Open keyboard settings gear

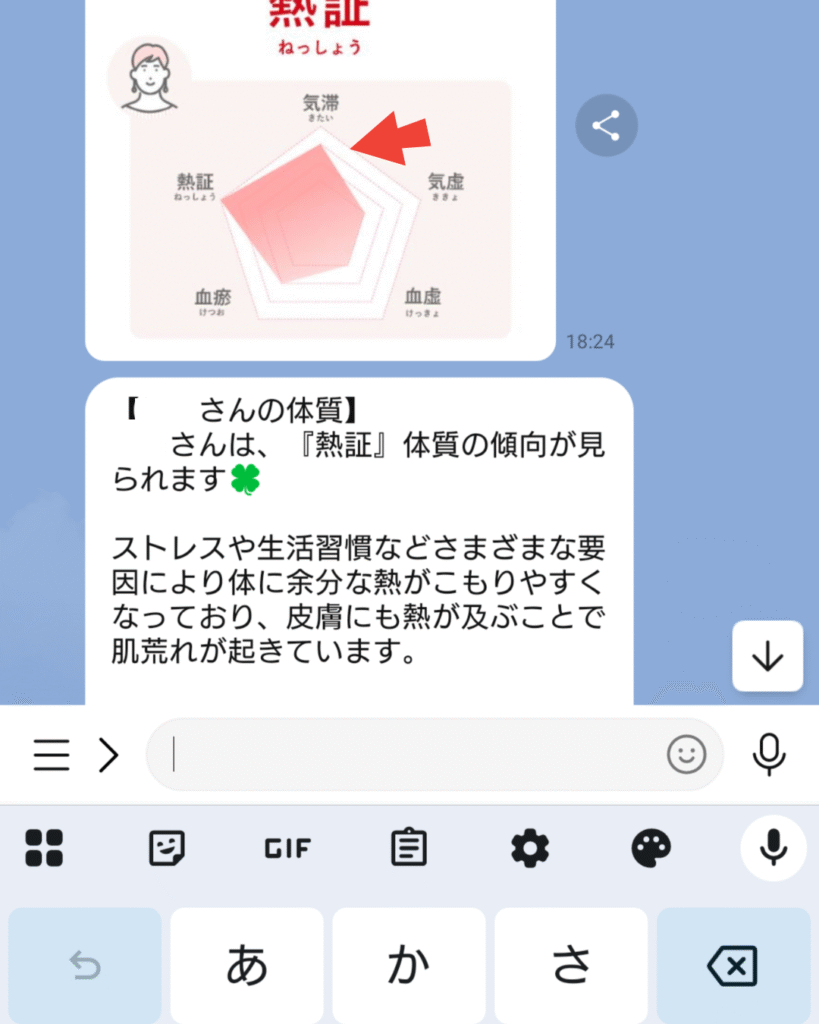point(529,849)
